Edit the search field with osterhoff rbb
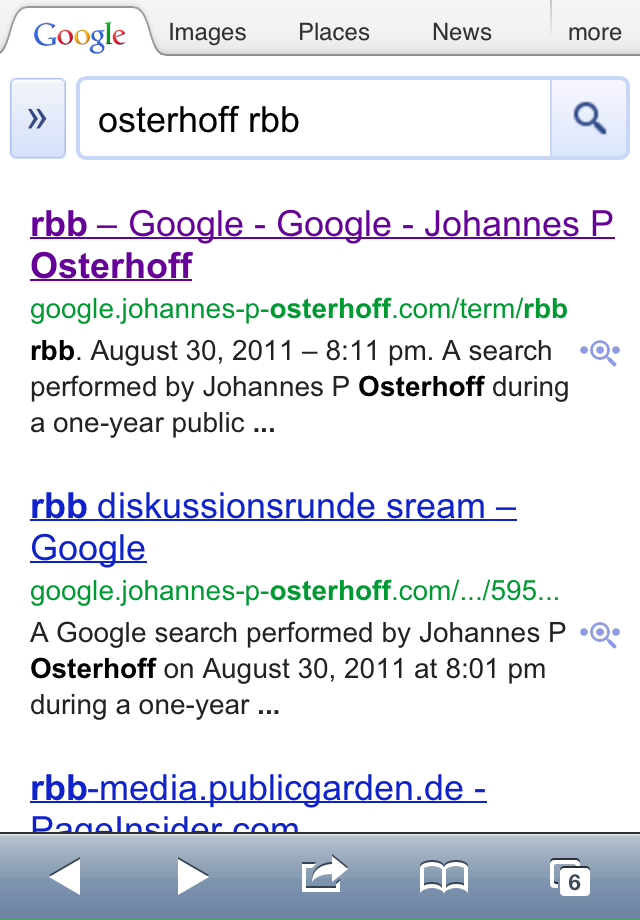This screenshot has width=640, height=920. (x=314, y=119)
